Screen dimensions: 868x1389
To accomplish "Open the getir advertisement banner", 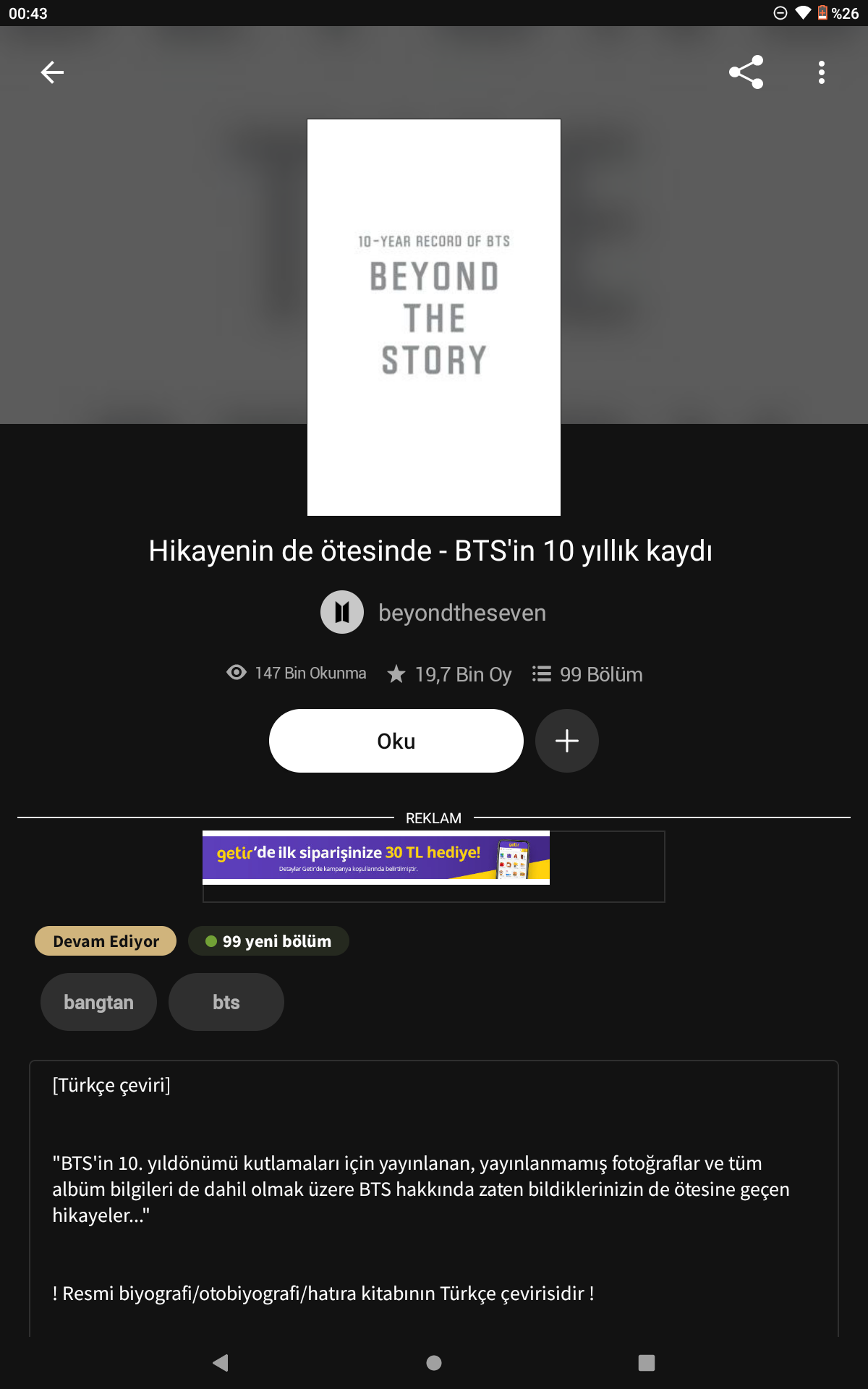I will coord(376,857).
